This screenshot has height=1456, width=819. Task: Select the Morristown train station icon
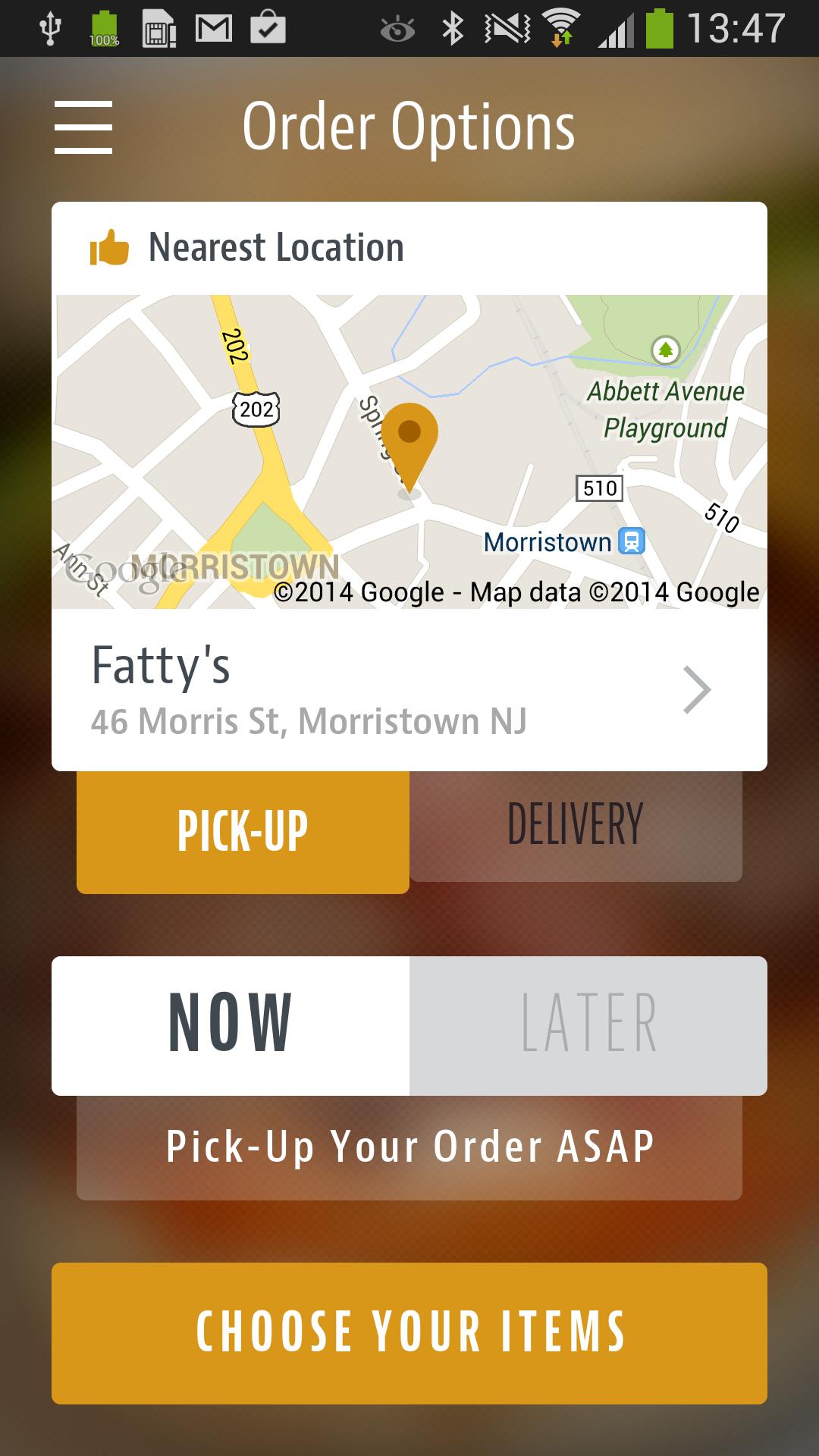[x=633, y=542]
